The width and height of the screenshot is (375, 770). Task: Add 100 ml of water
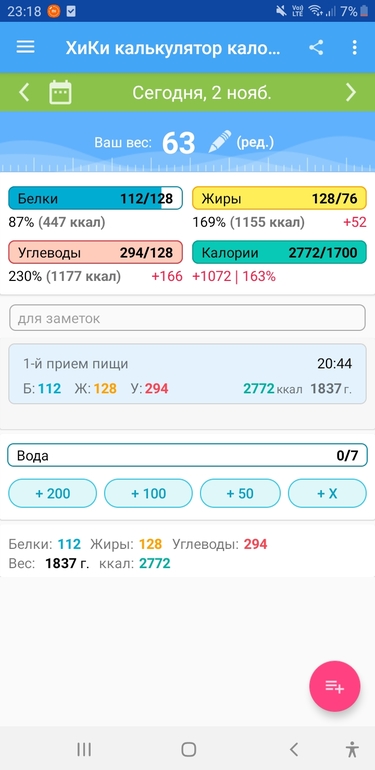click(148, 493)
